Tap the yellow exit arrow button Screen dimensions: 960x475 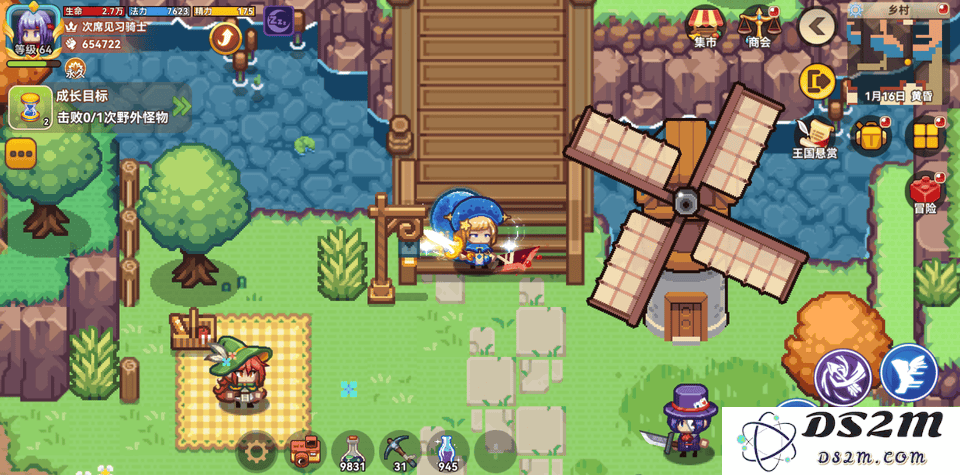point(817,82)
